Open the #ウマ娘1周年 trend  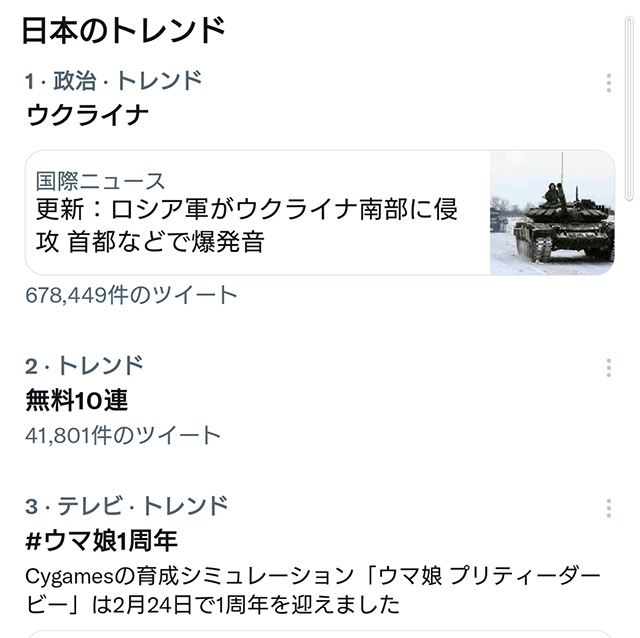101,541
